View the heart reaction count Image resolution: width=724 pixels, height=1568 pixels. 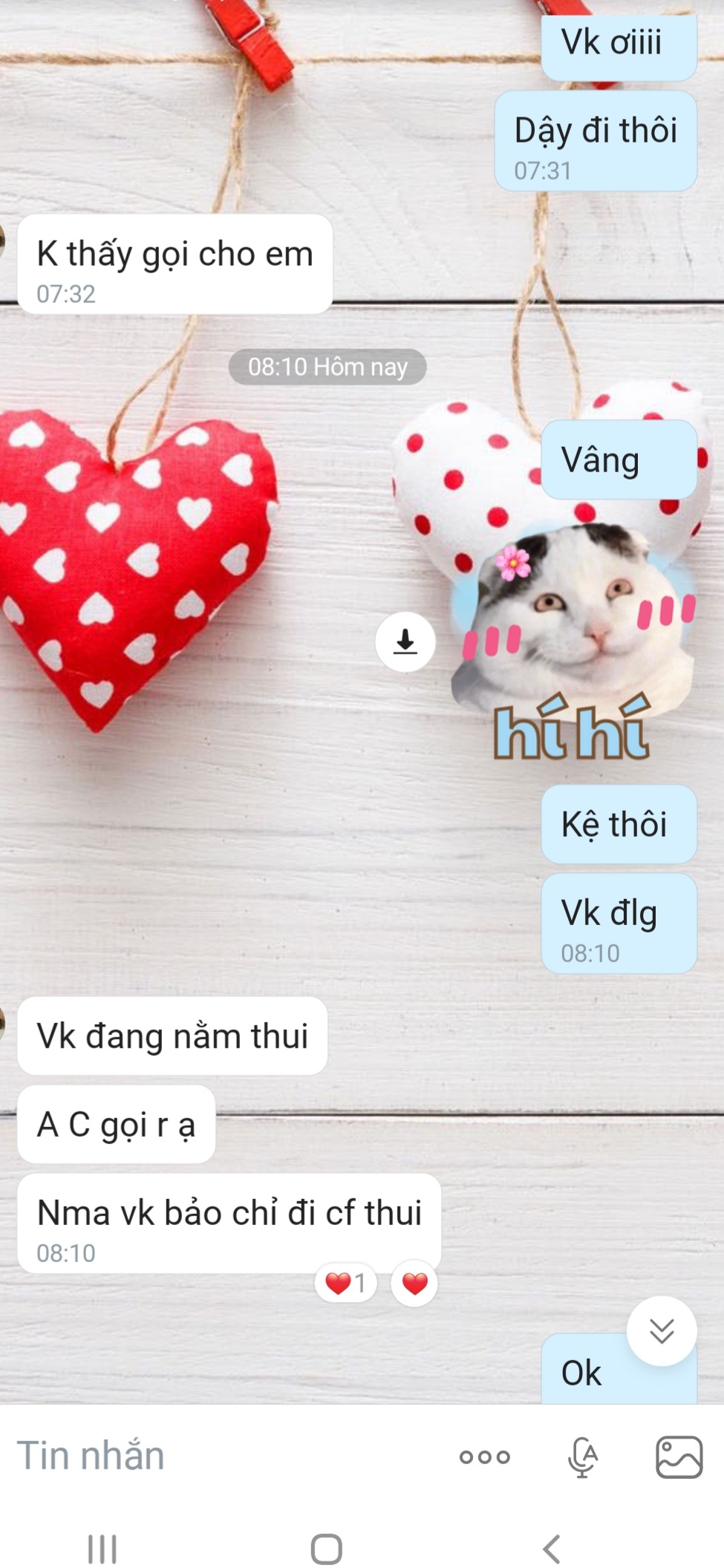click(346, 1283)
